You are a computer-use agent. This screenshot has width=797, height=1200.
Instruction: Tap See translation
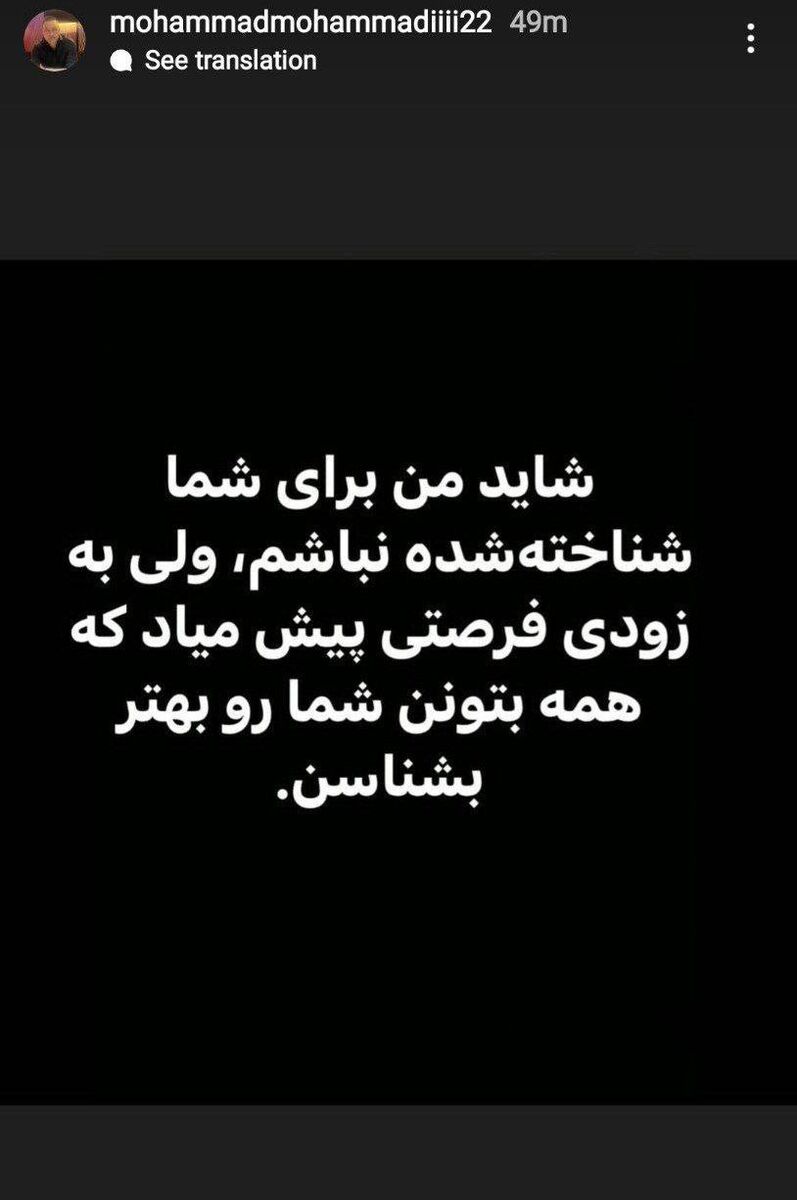[x=230, y=60]
